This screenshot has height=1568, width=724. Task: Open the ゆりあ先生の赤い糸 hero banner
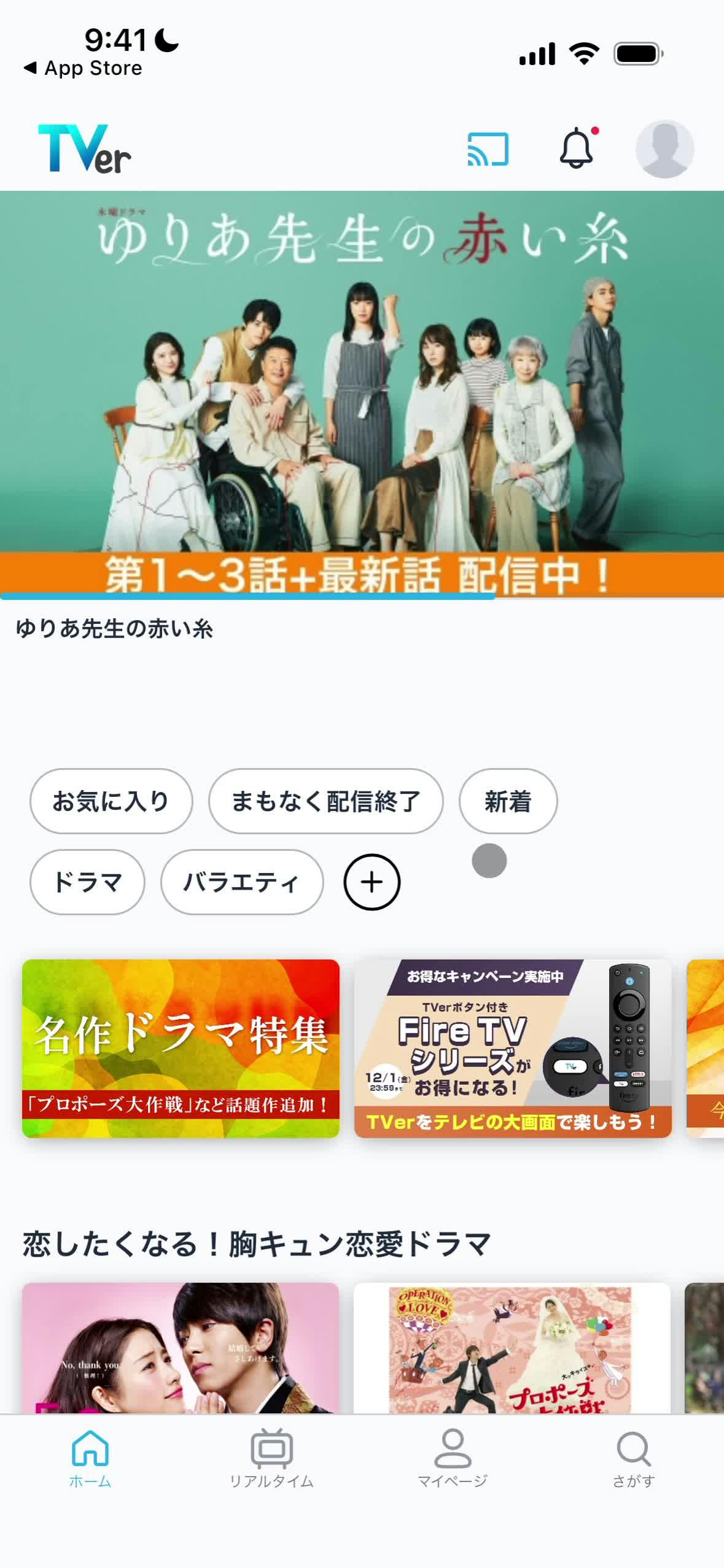point(362,393)
